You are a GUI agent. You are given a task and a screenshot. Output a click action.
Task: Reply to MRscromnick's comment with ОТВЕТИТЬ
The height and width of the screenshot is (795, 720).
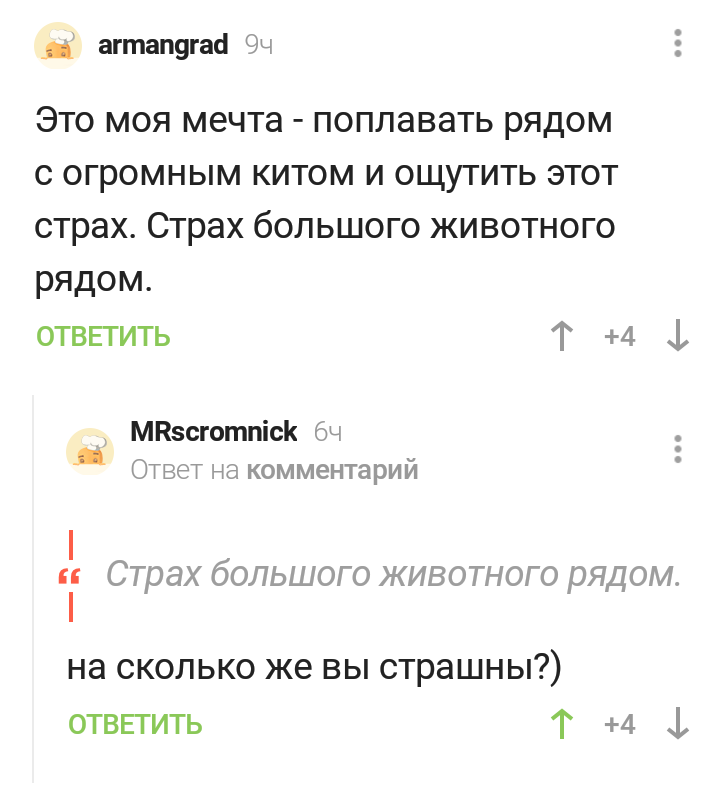[135, 724]
